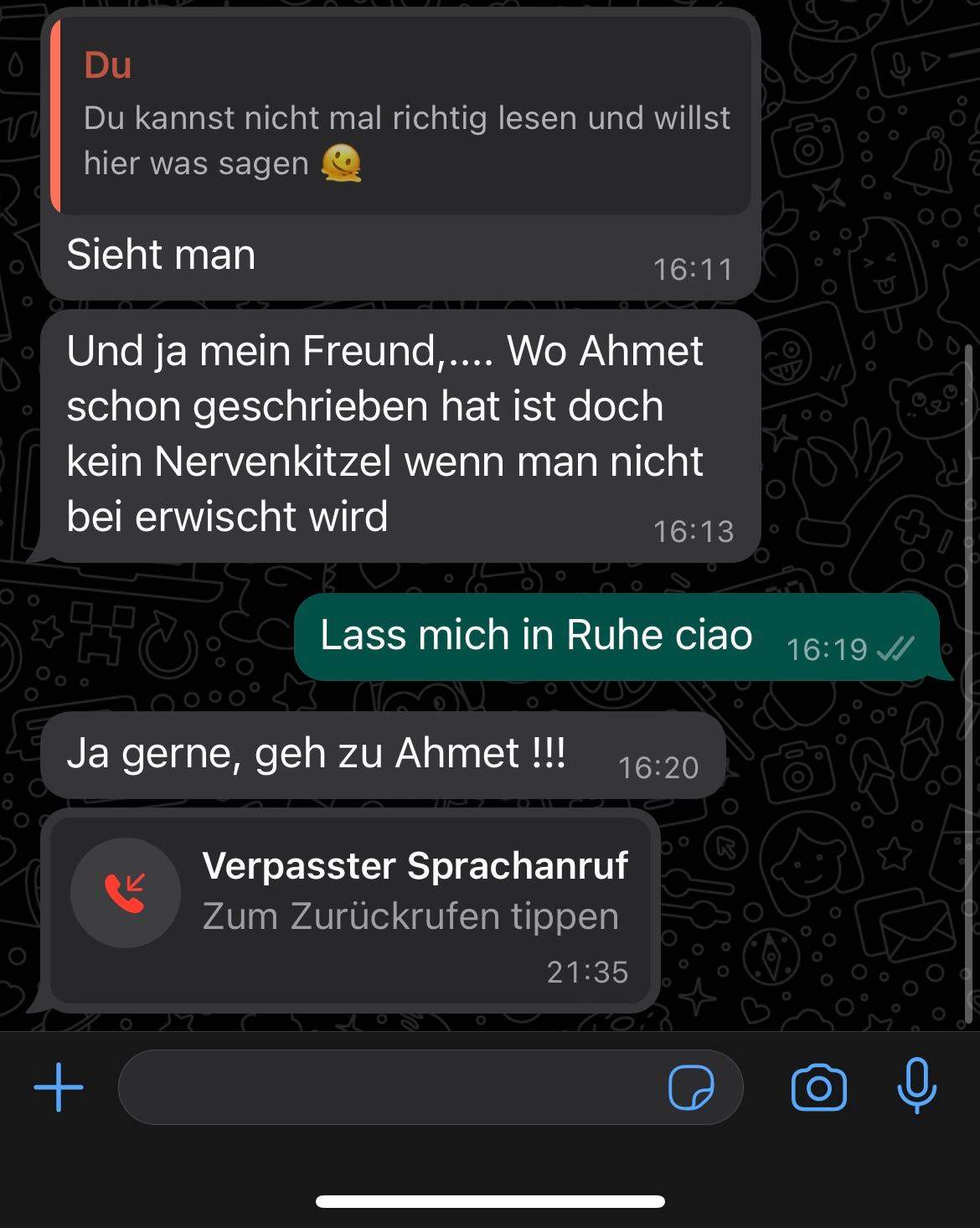Image resolution: width=980 pixels, height=1228 pixels.
Task: Open the camera to take photo
Action: pos(818,1087)
